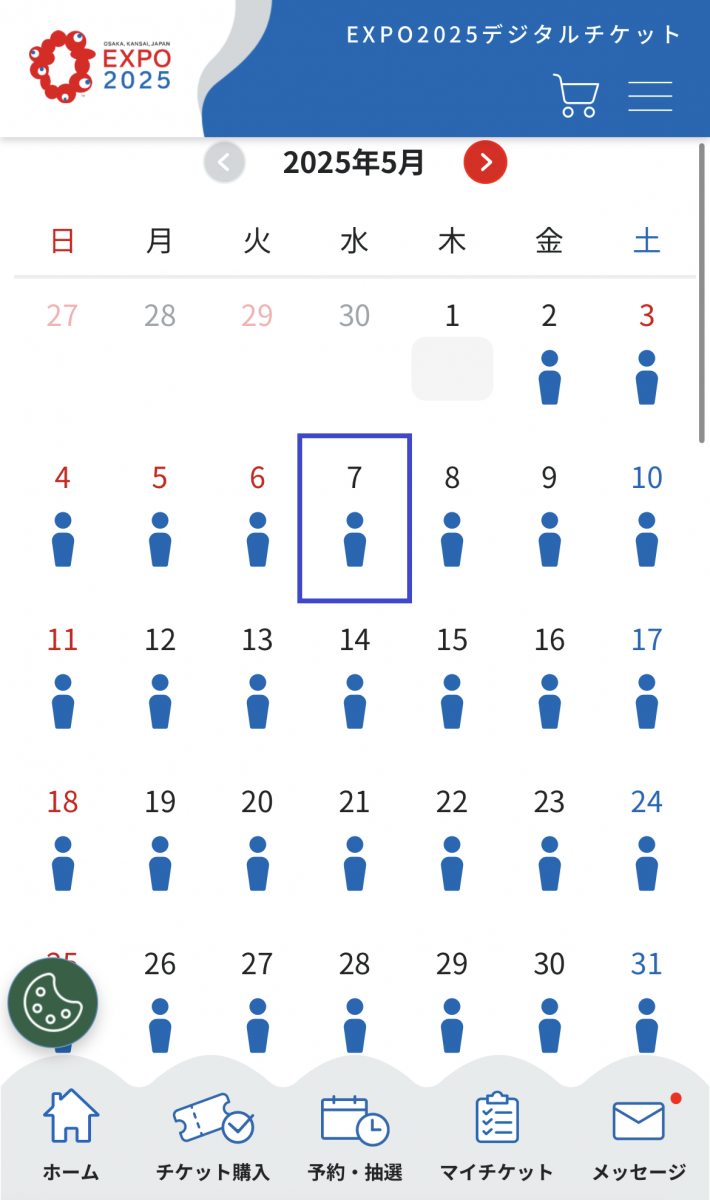
Task: Go to next month with red arrow
Action: pyautogui.click(x=485, y=163)
